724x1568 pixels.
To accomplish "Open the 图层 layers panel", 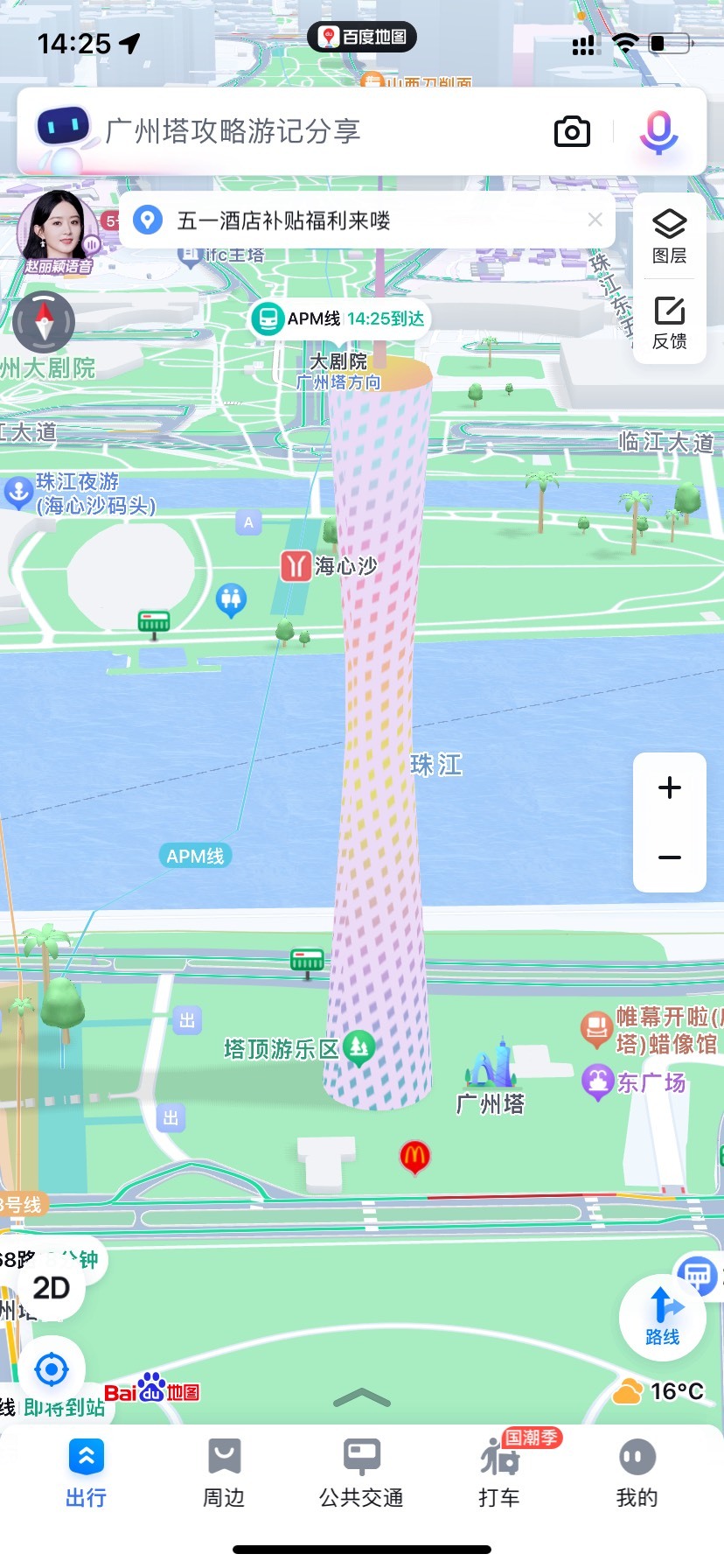I will pos(669,236).
